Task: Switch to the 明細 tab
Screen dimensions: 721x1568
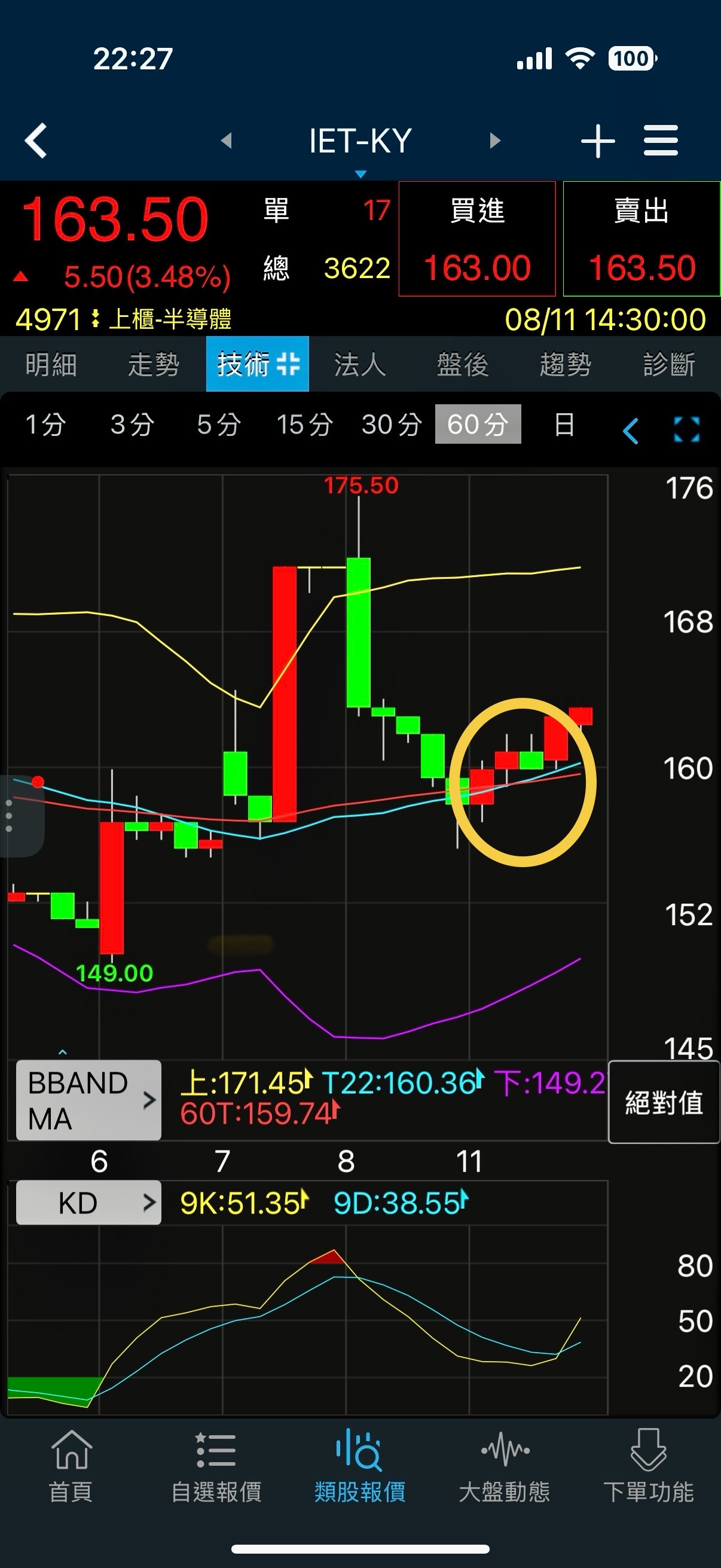Action: [x=51, y=365]
